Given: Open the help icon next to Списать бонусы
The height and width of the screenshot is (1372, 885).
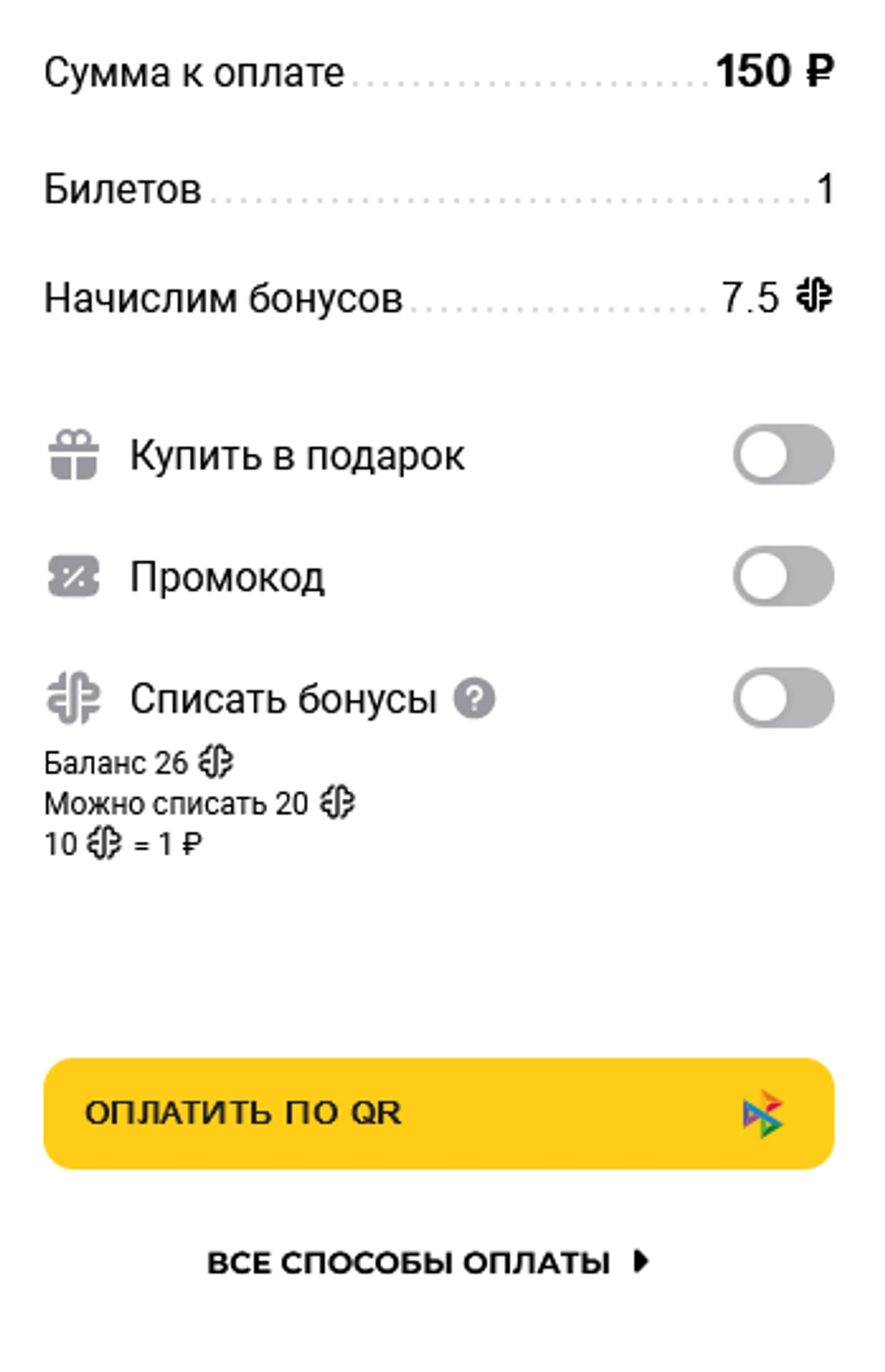Looking at the screenshot, I should coord(475,698).
